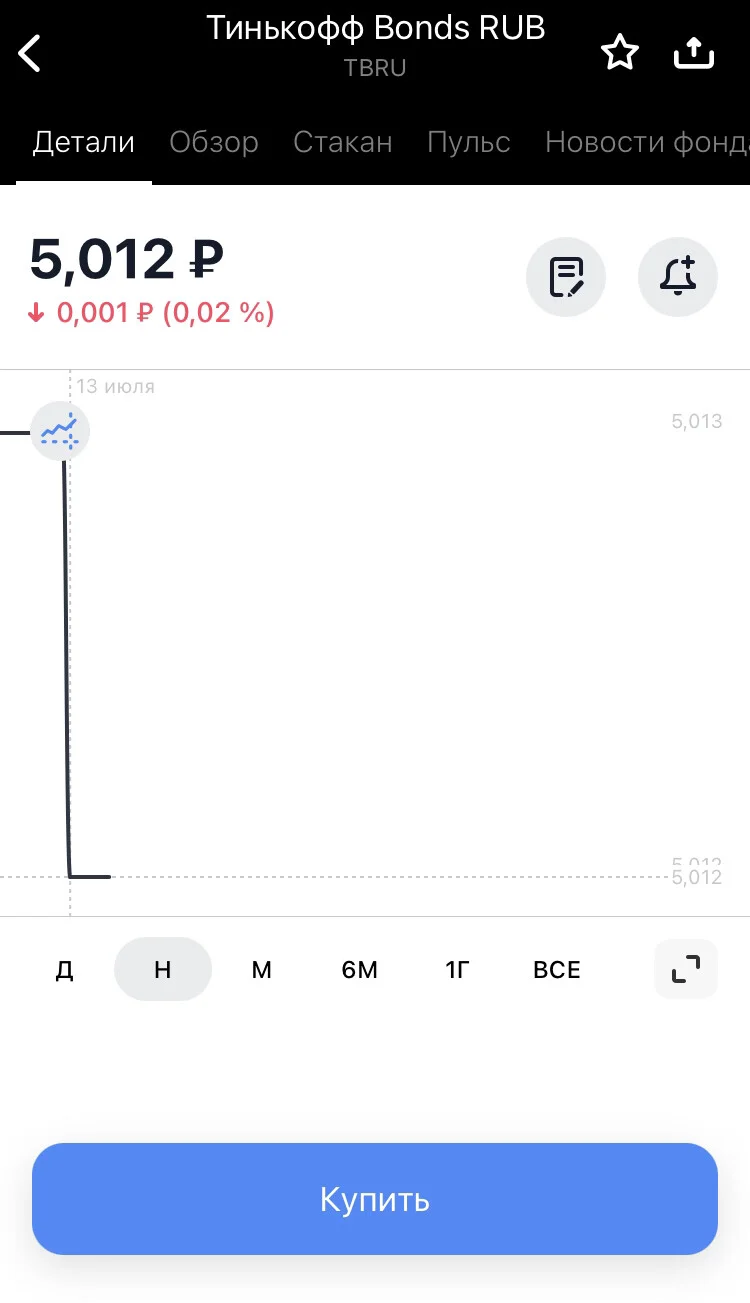
Task: Switch to the Обзор tab
Action: [x=214, y=142]
